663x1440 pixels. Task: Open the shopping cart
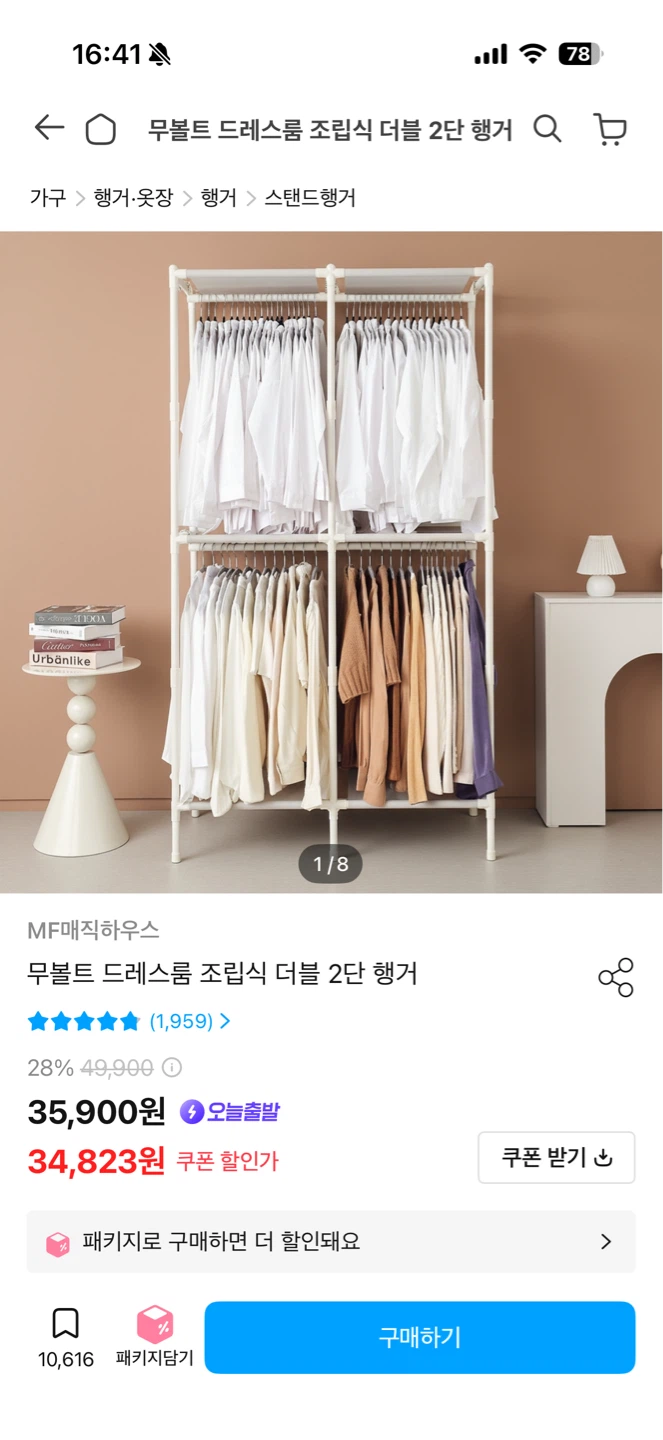coord(610,129)
